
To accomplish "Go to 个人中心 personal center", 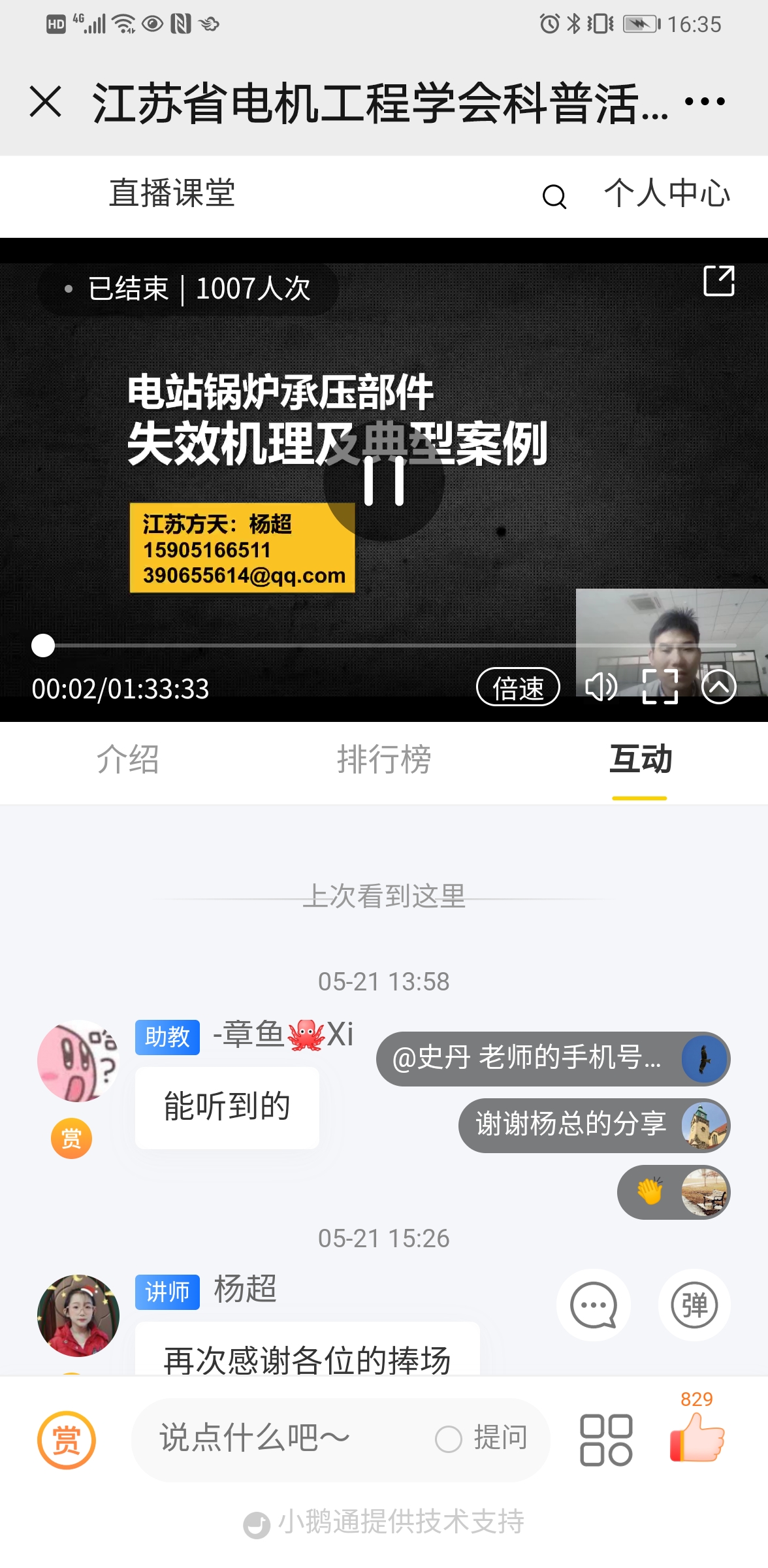I will point(667,194).
